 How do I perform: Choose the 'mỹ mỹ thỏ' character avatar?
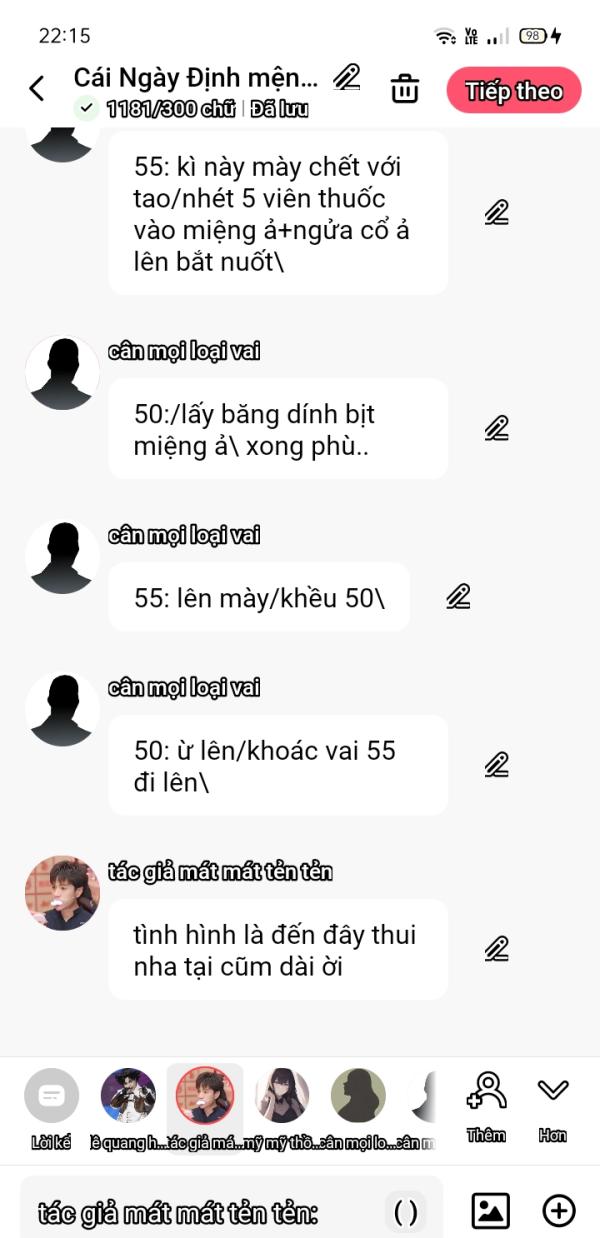point(281,1096)
